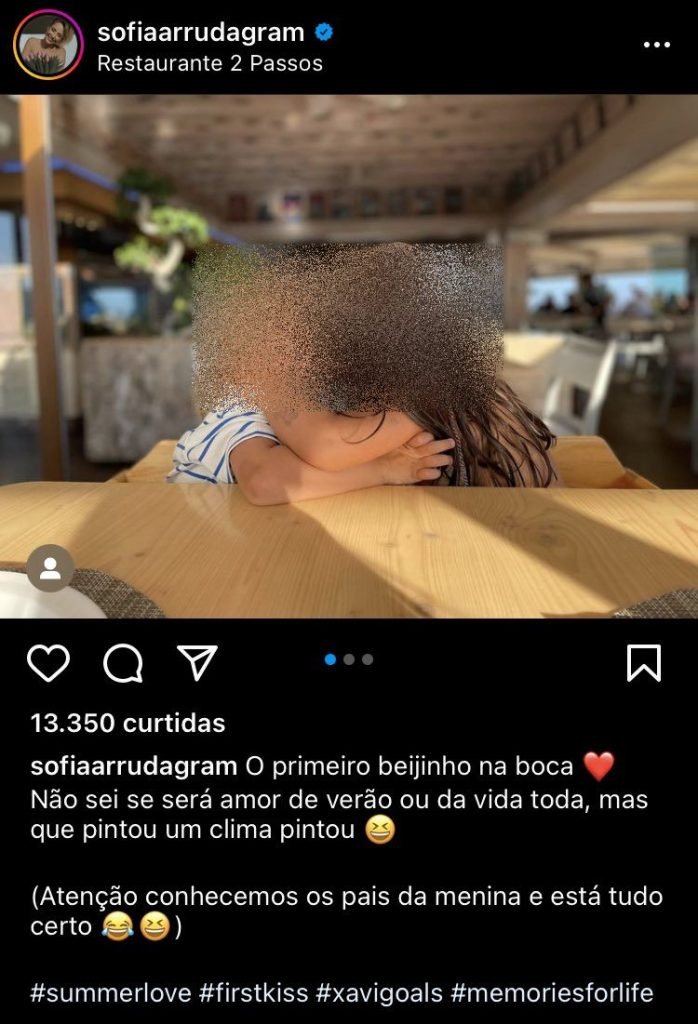Screen dimensions: 698x1024
Task: Open the post's three-dot options menu
Action: click(x=657, y=45)
